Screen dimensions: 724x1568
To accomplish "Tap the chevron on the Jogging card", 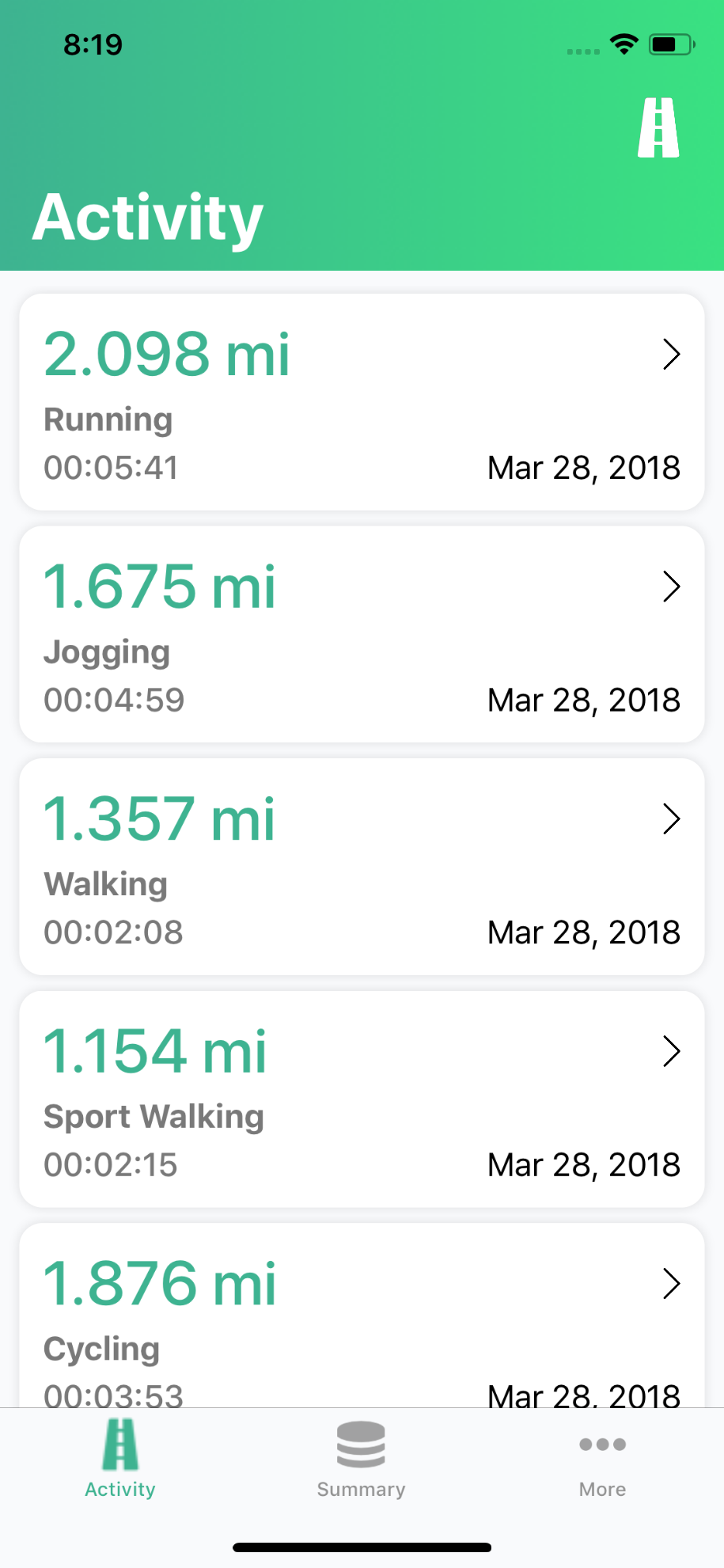I will [672, 587].
